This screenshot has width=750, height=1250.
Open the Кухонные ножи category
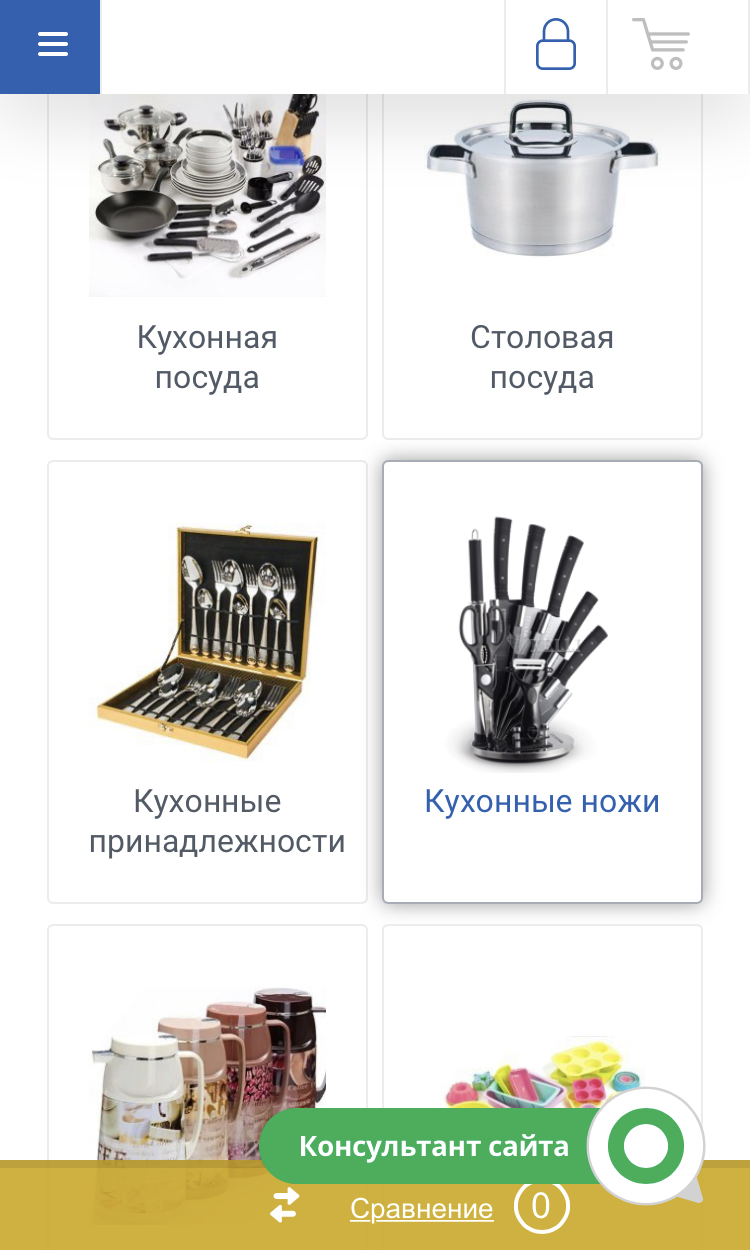point(542,682)
